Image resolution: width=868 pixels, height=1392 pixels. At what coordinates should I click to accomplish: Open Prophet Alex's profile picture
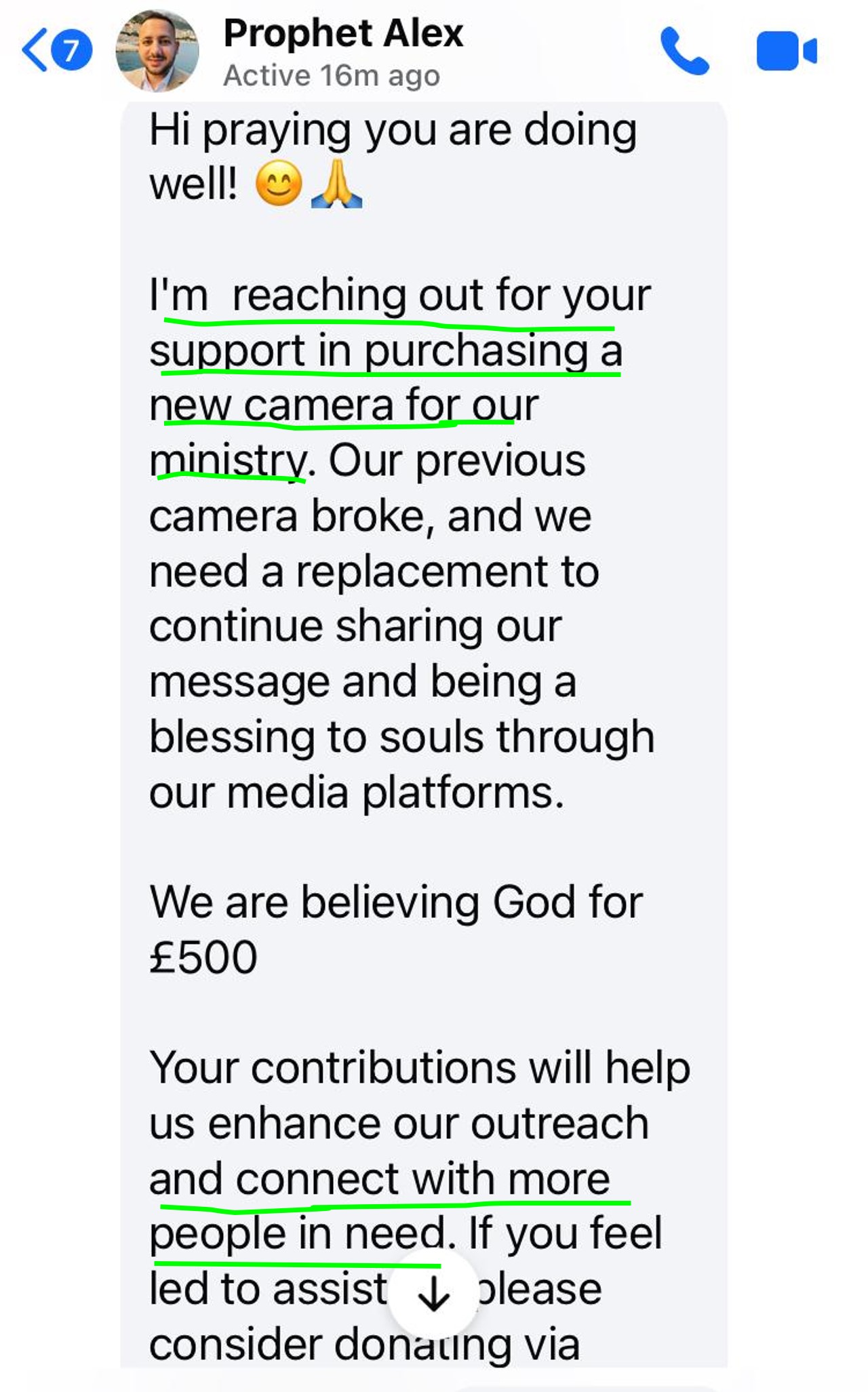(x=157, y=51)
